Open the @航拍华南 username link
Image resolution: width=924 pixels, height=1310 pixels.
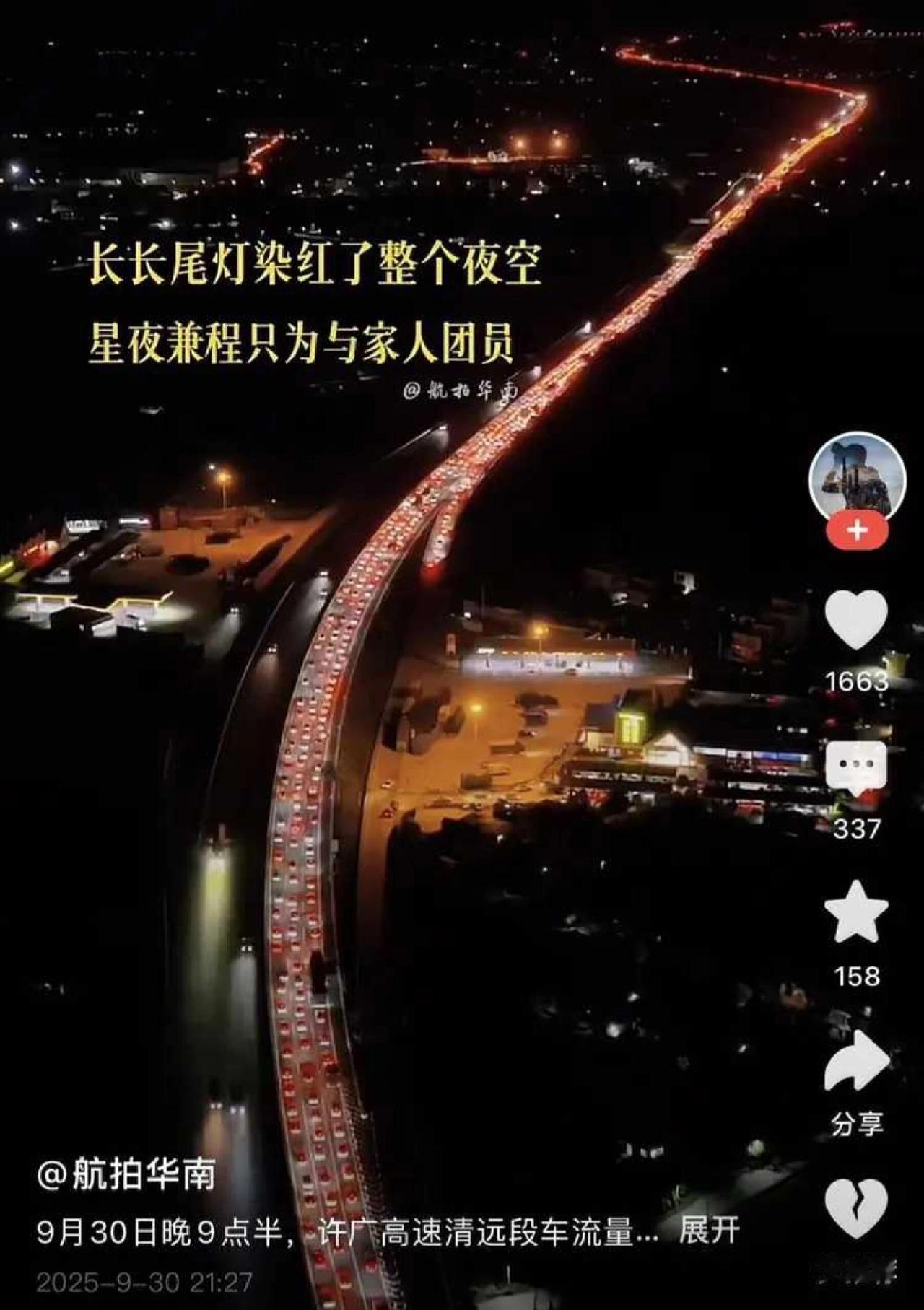tap(126, 1176)
